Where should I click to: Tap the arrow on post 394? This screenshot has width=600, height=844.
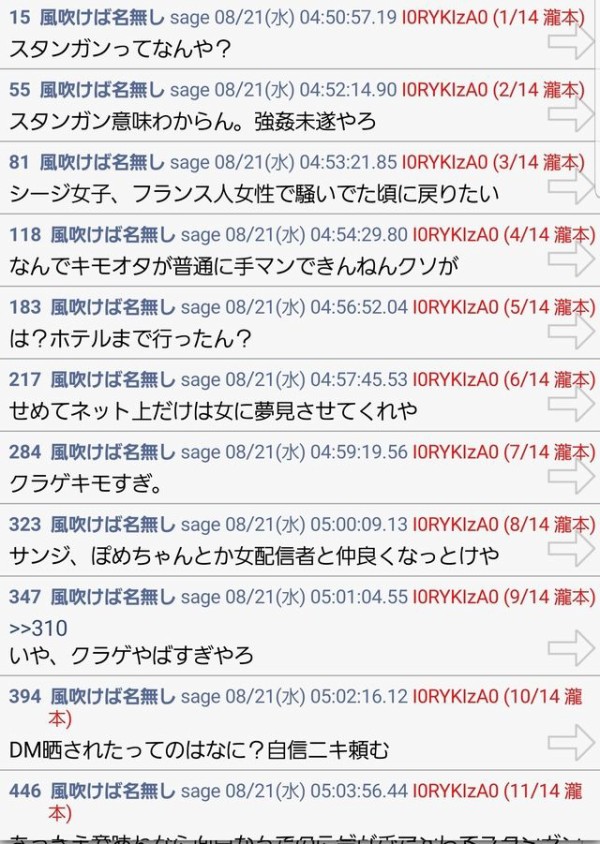572,741
